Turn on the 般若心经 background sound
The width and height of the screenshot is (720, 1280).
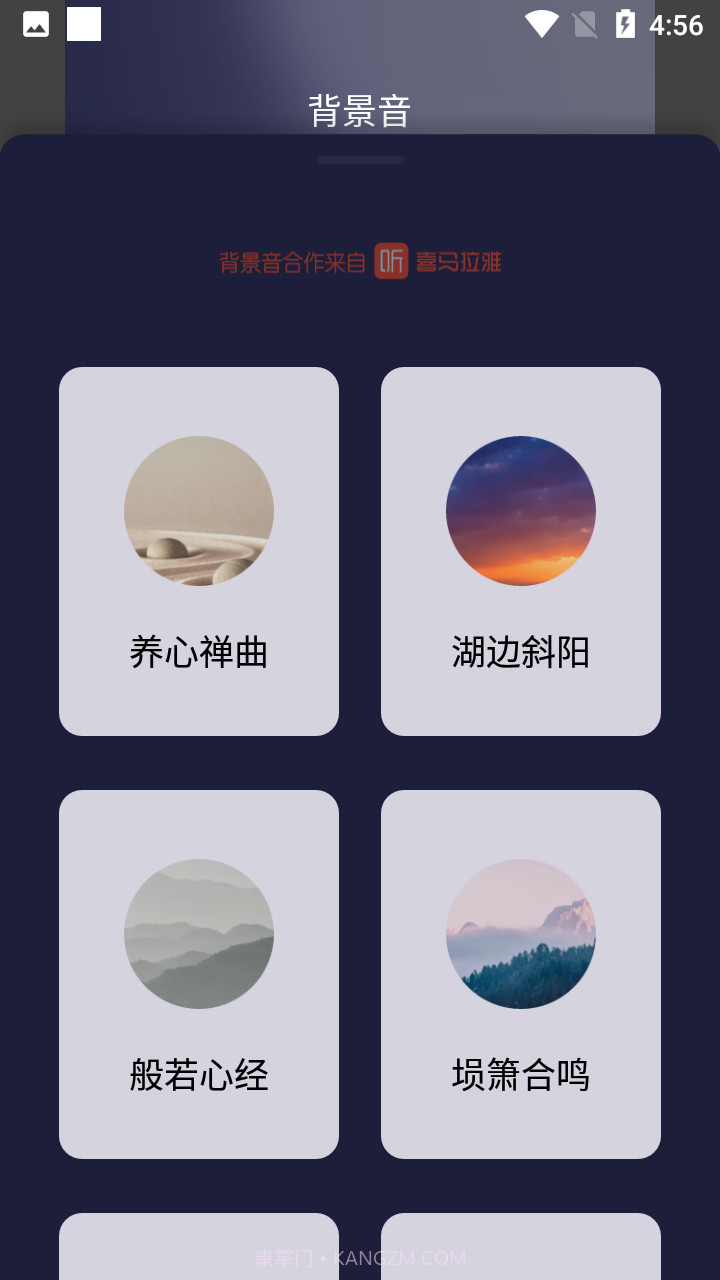point(198,974)
